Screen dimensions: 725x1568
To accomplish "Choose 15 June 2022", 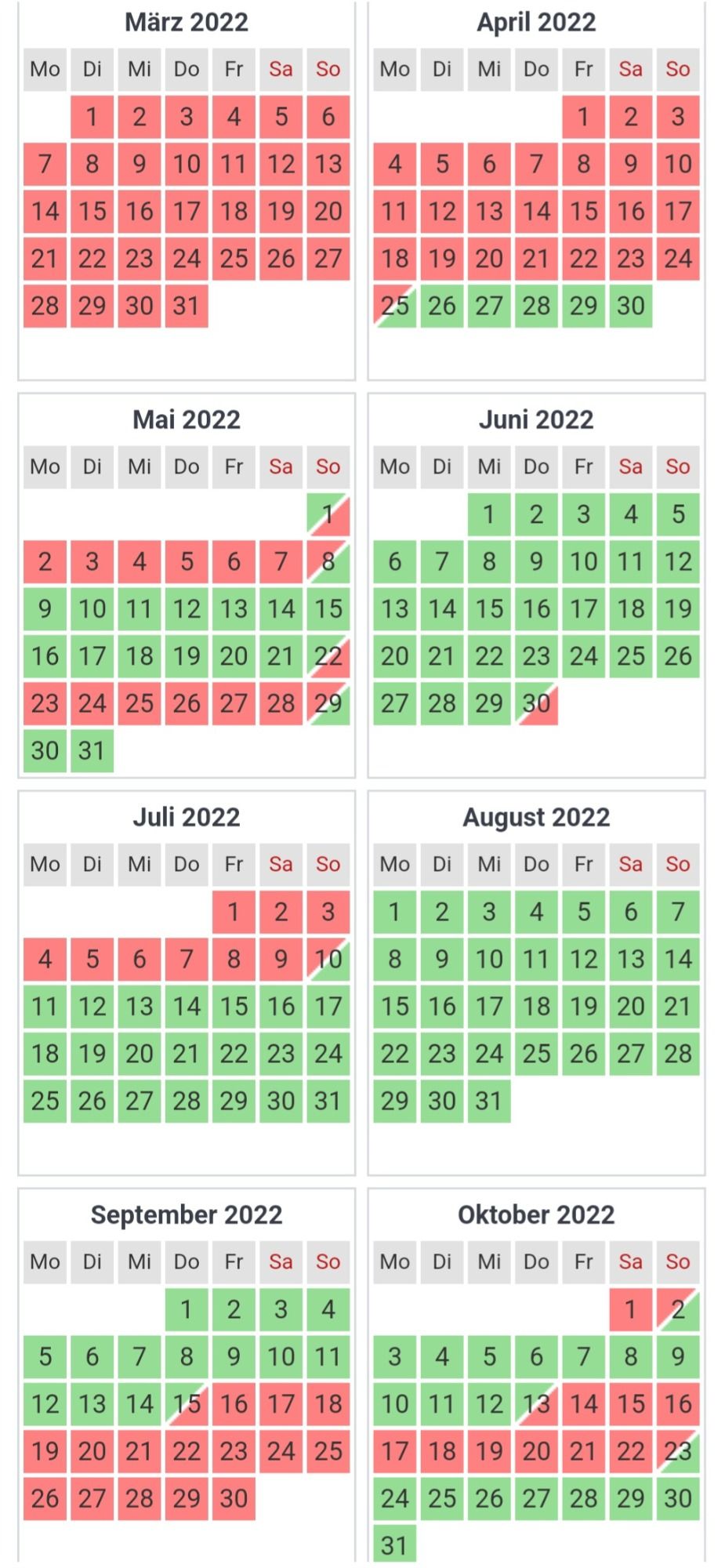I will pos(489,609).
